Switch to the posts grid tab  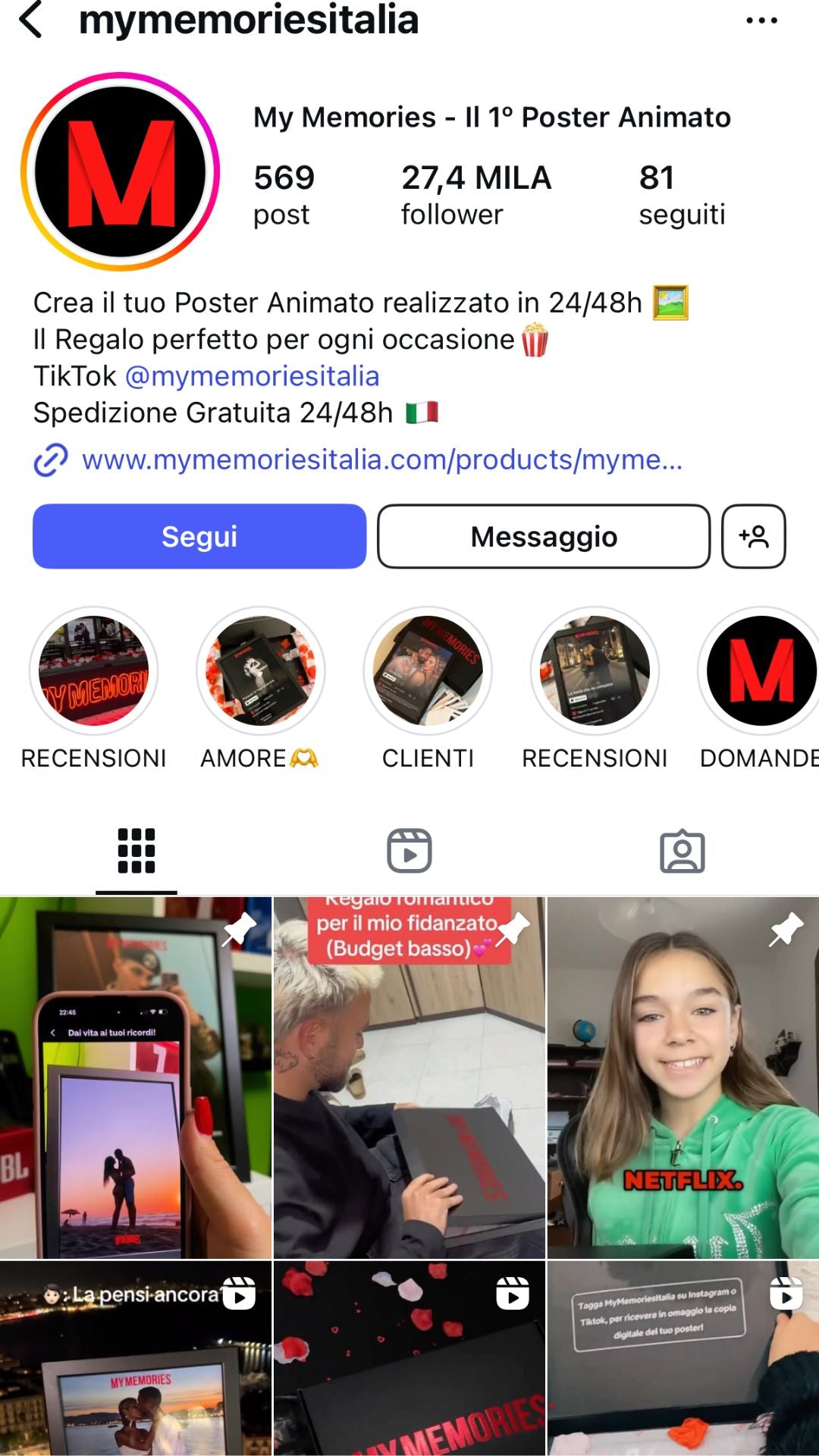[x=136, y=851]
